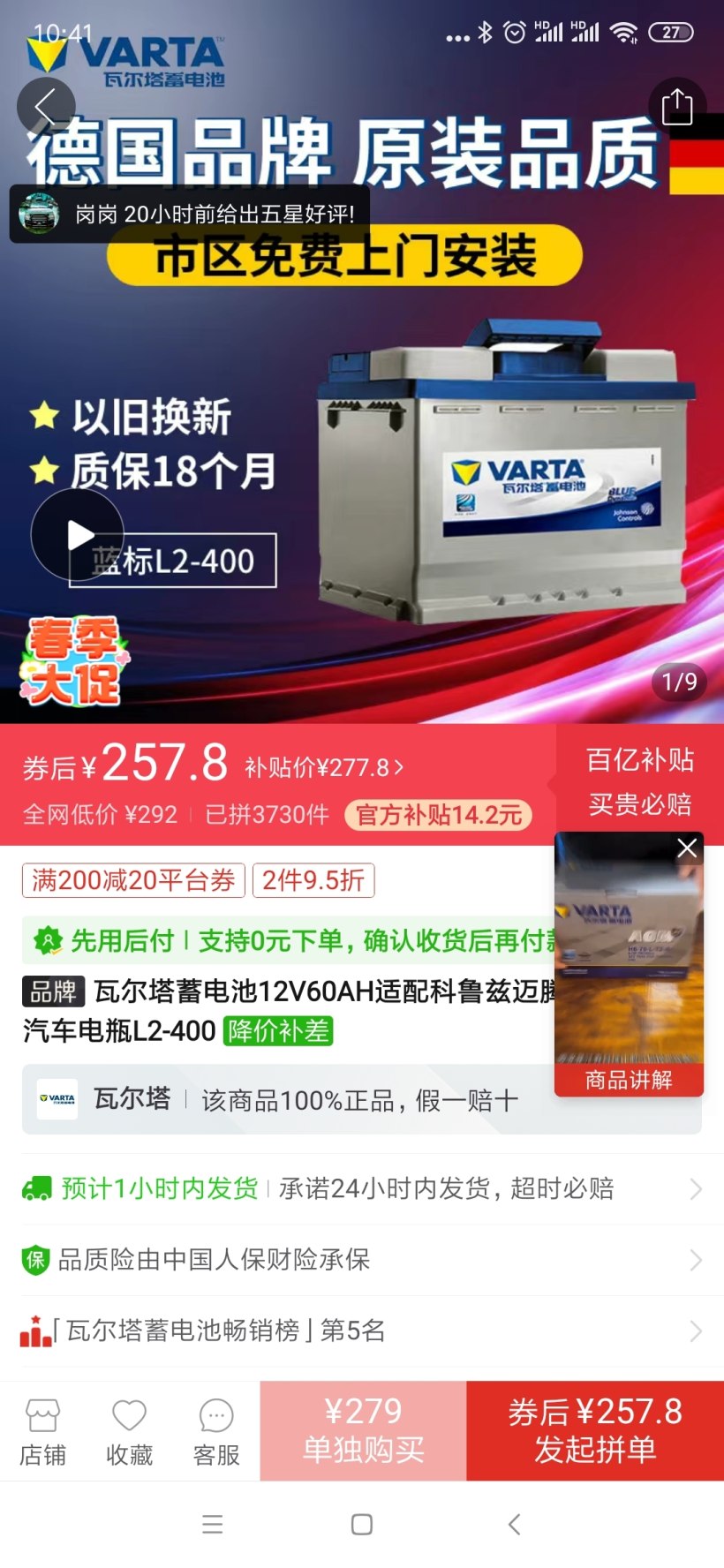Close the floating 商品讲解 video
The height and width of the screenshot is (1568, 724).
(687, 848)
